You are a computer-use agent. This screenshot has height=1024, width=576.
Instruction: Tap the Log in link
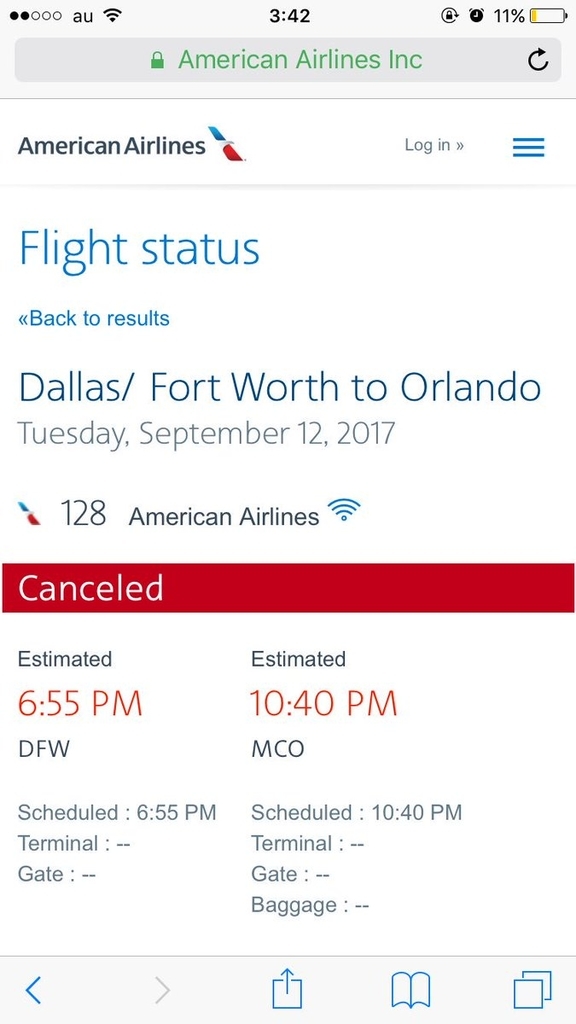(x=434, y=145)
